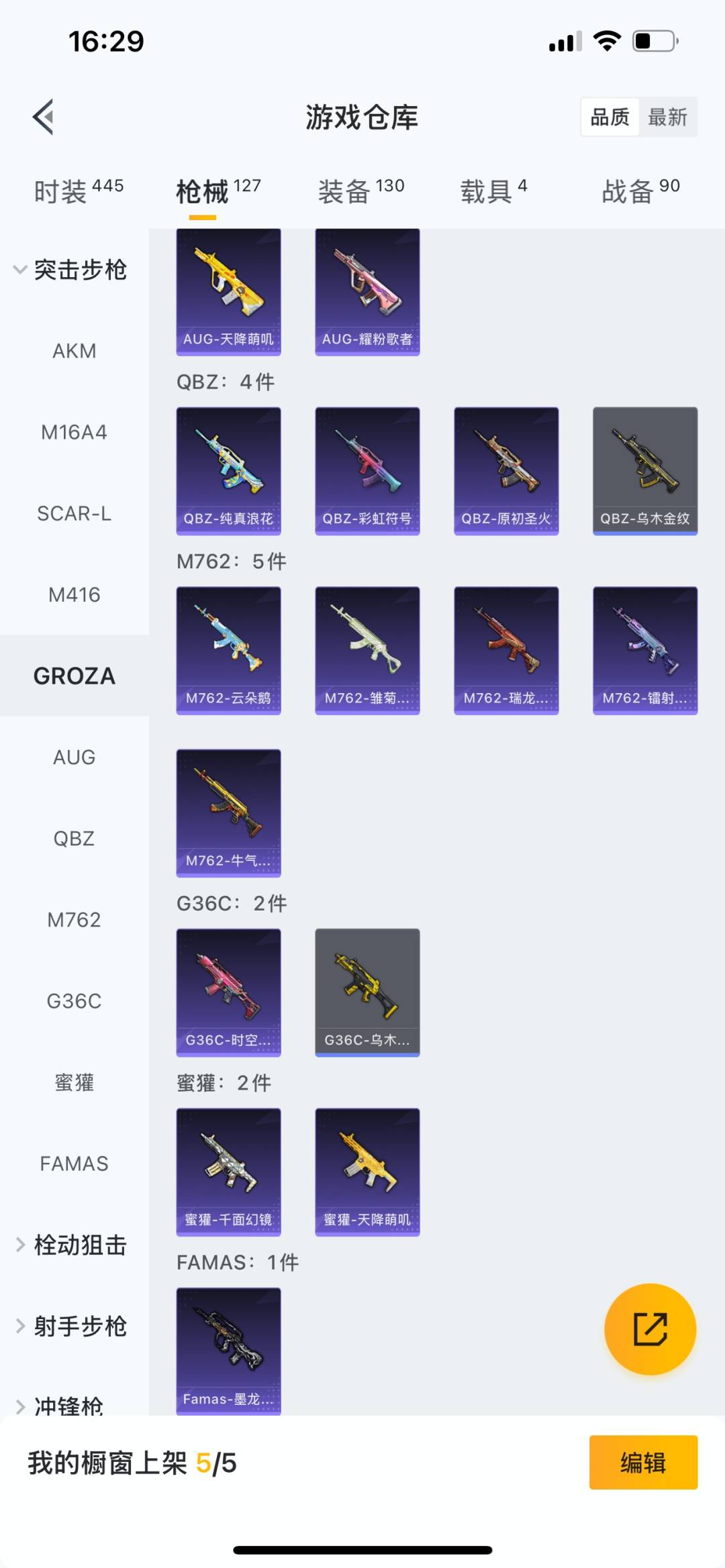Go back using the arrow icon
The width and height of the screenshot is (725, 1568).
[x=44, y=117]
